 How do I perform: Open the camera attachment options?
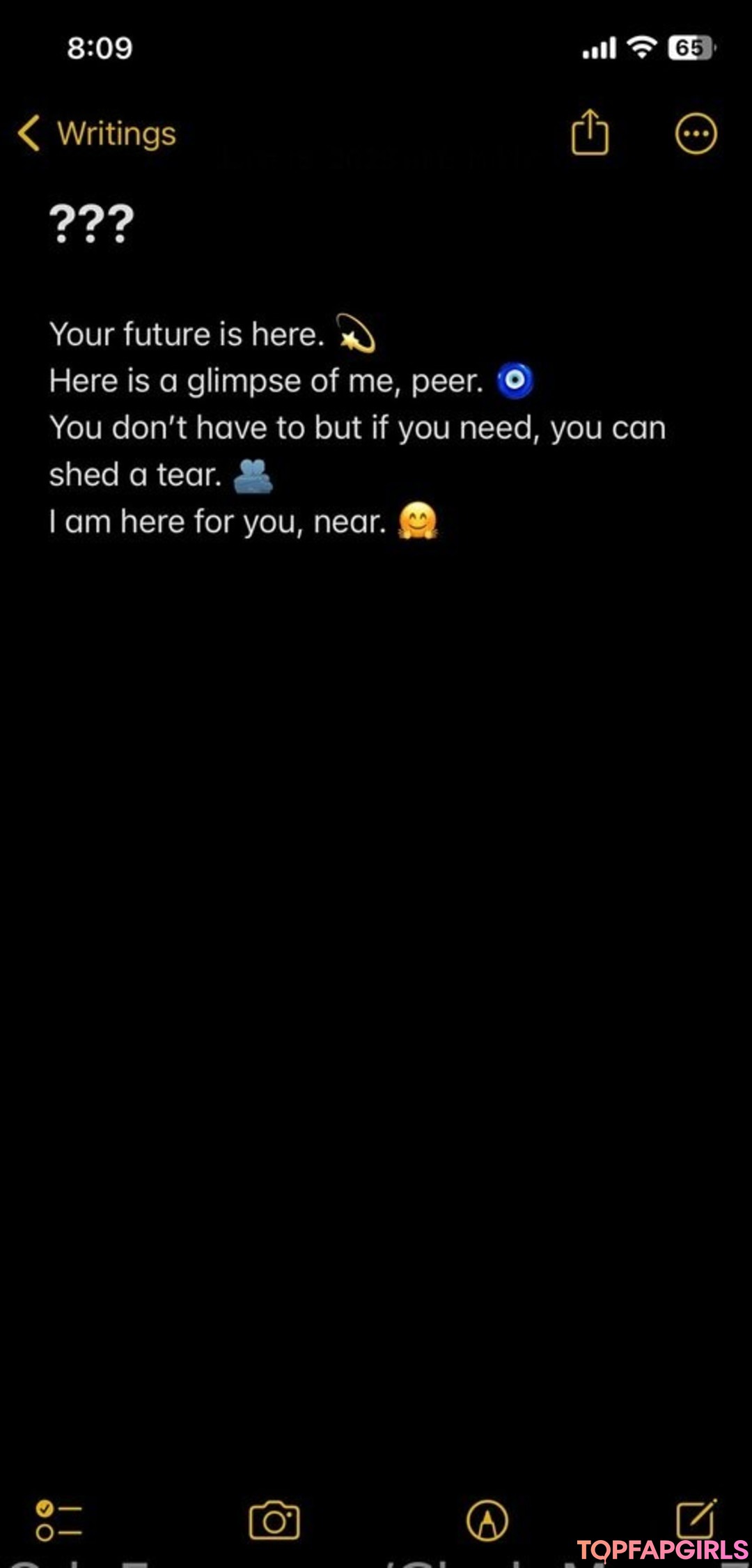274,1520
